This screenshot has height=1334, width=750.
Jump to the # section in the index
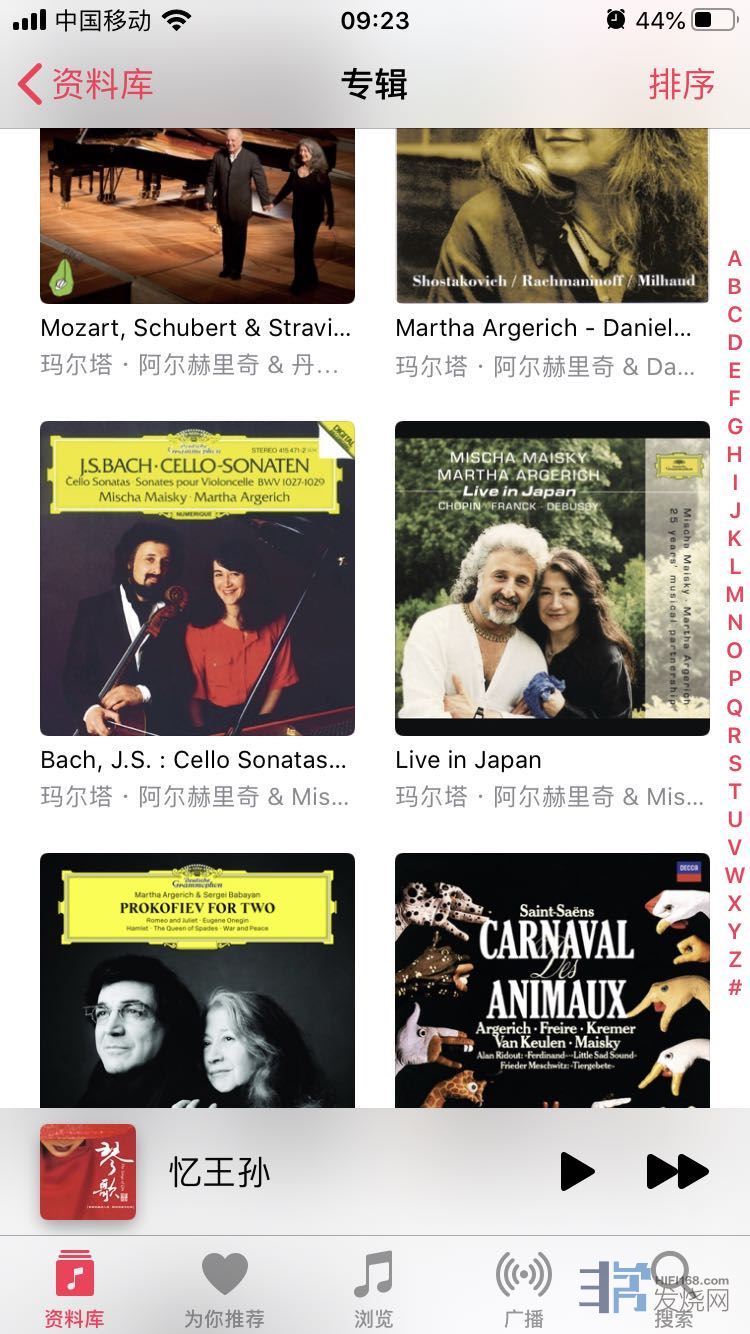coord(735,988)
